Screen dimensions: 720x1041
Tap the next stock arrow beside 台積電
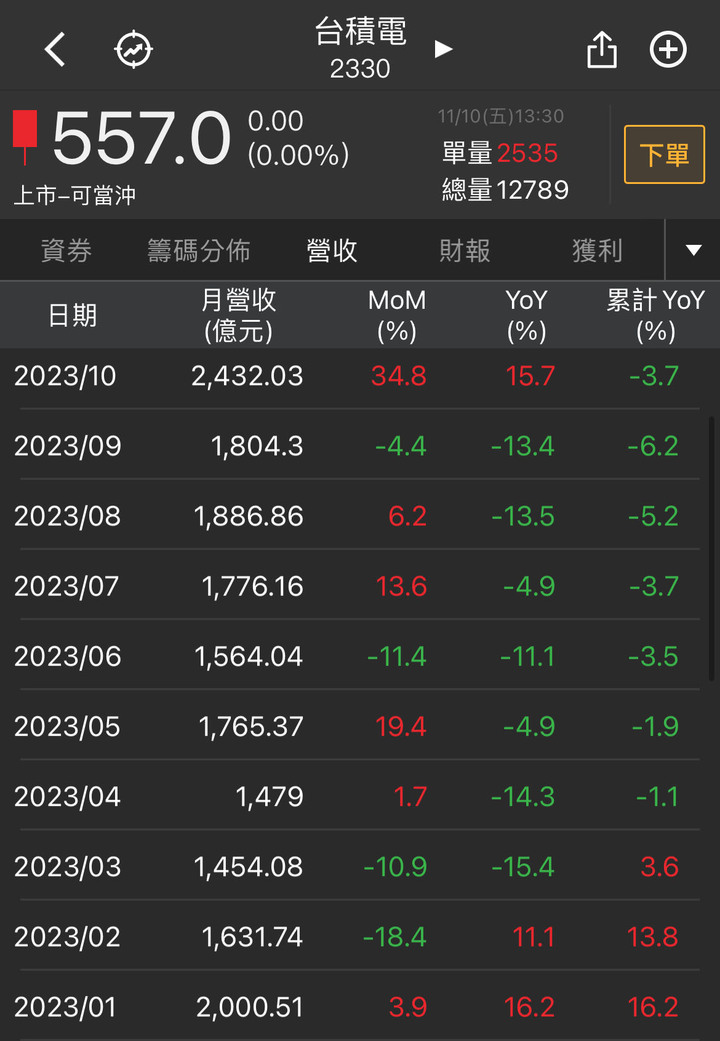[443, 49]
